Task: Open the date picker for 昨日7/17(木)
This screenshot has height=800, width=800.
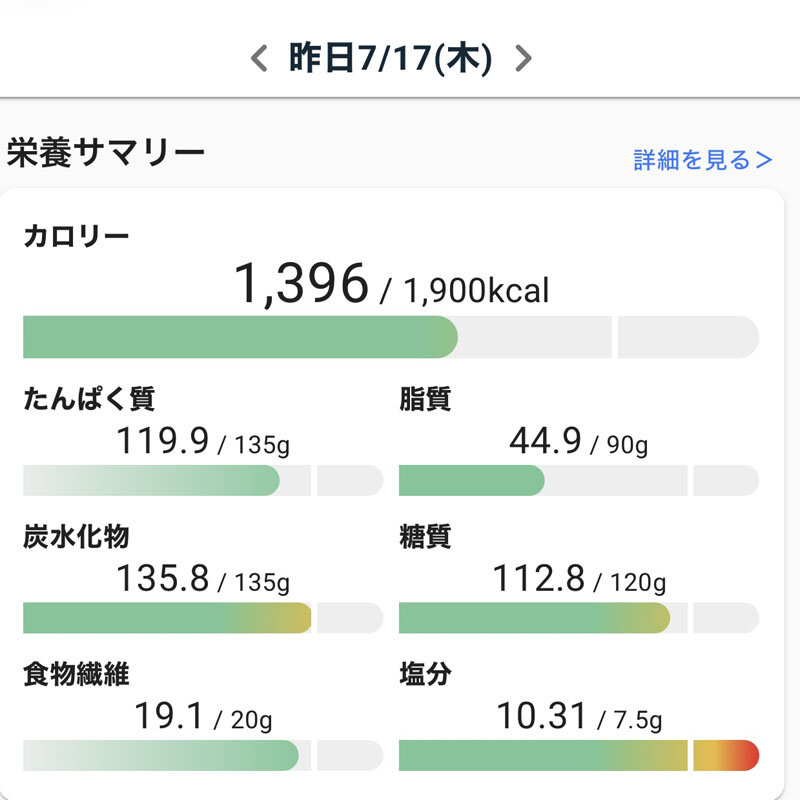Action: [x=390, y=59]
